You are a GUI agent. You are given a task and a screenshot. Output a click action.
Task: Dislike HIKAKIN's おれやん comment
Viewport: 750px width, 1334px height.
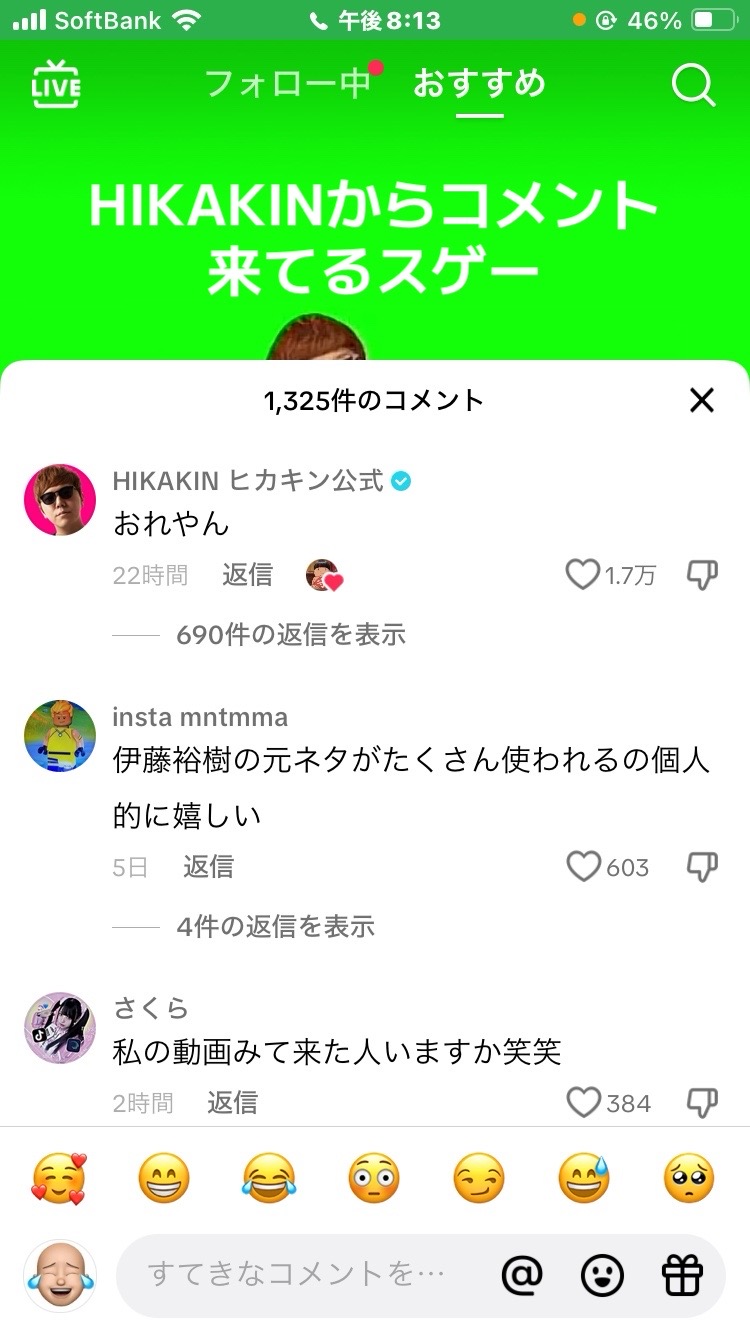click(x=702, y=575)
